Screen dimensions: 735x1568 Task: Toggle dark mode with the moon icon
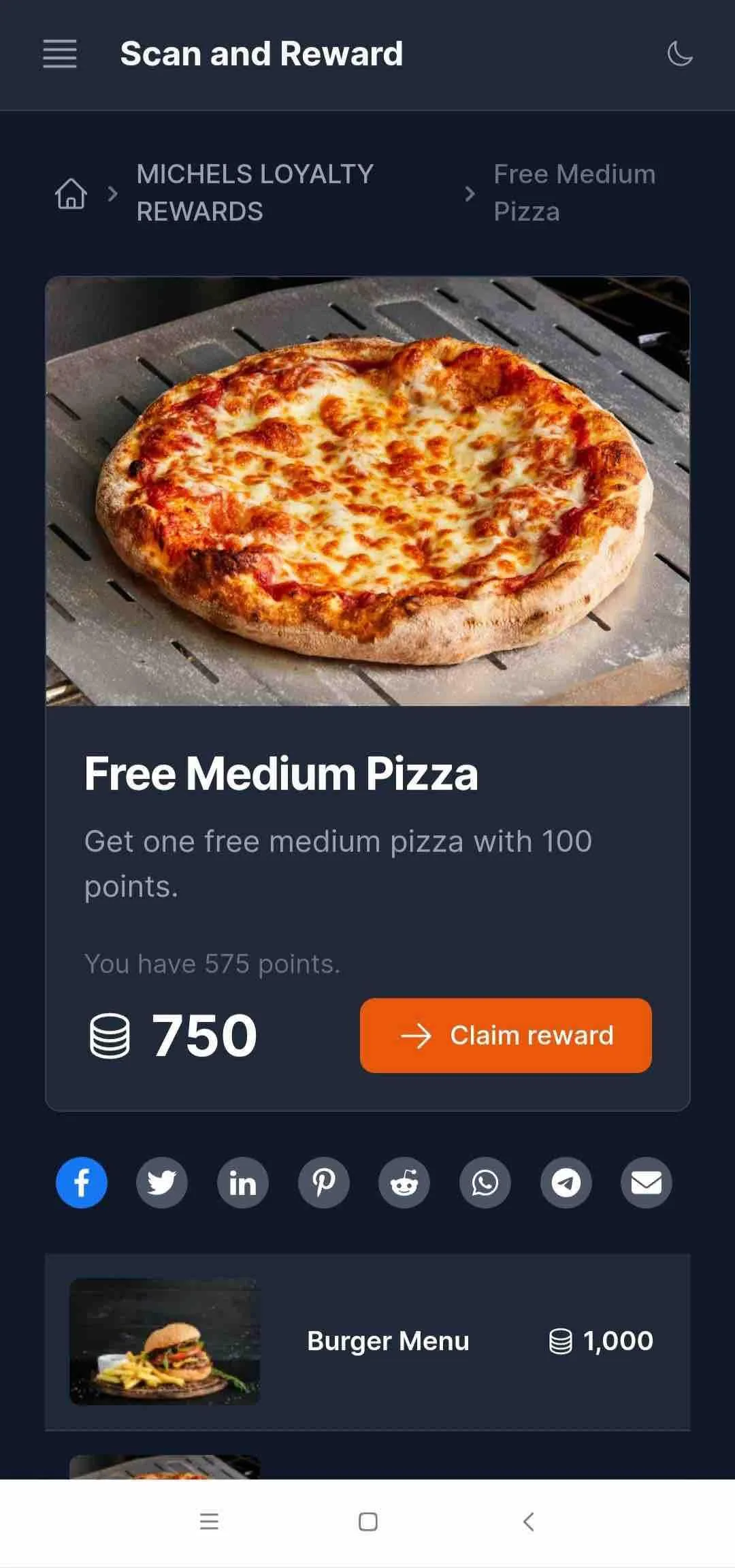(x=680, y=54)
